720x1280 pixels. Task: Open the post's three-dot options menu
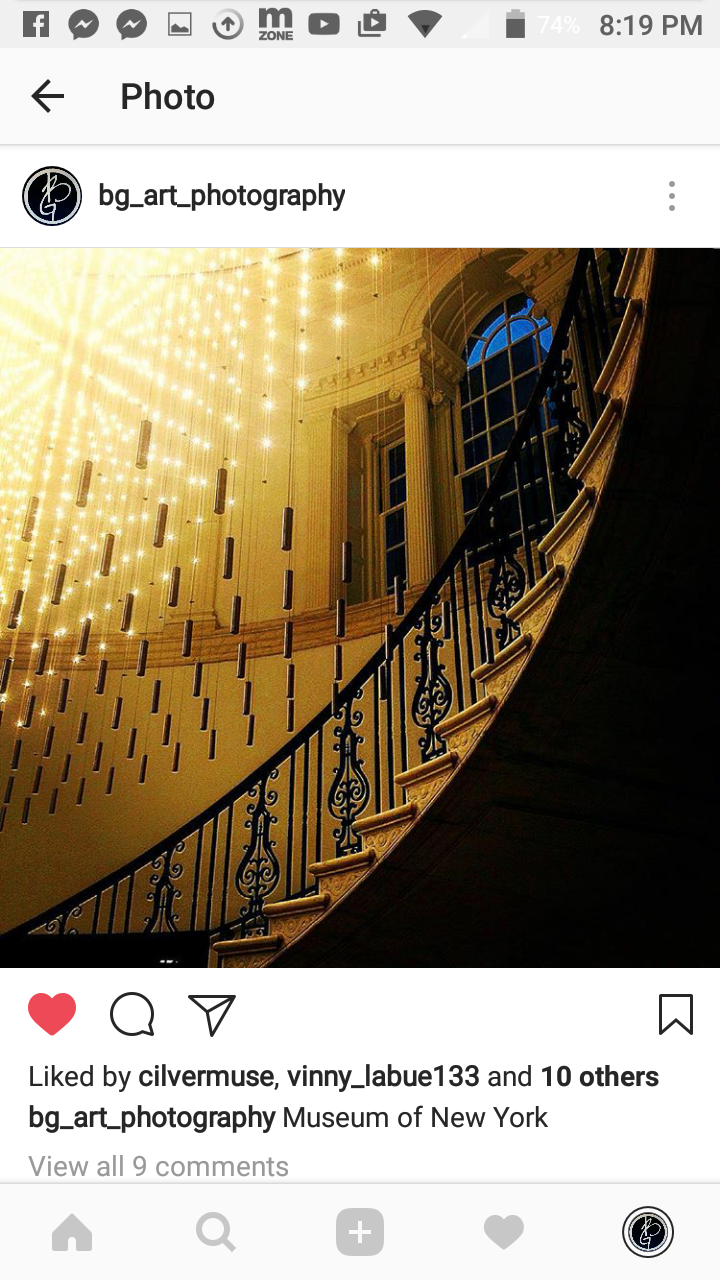pos(672,196)
